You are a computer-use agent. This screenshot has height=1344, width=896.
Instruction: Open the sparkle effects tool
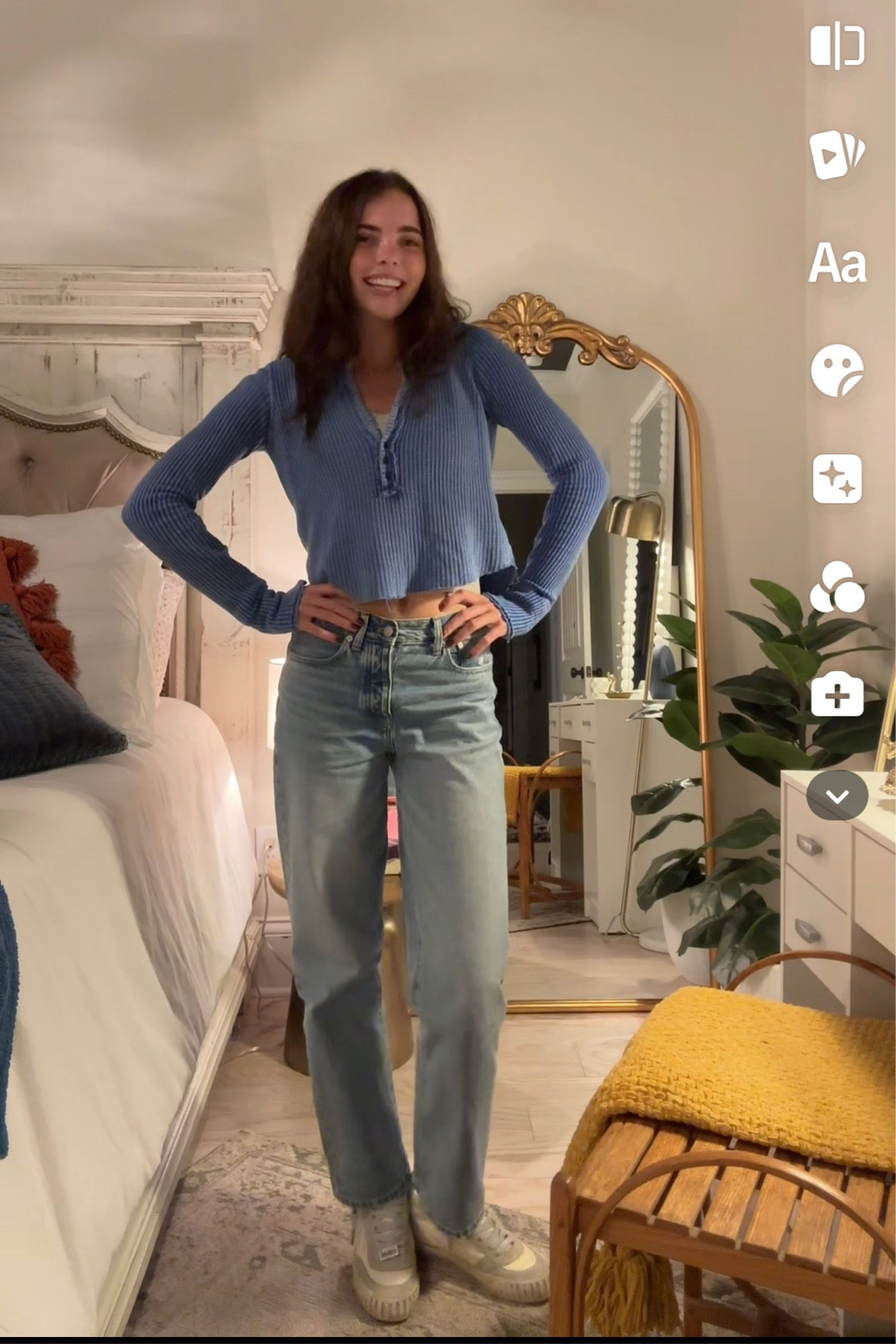tap(837, 479)
